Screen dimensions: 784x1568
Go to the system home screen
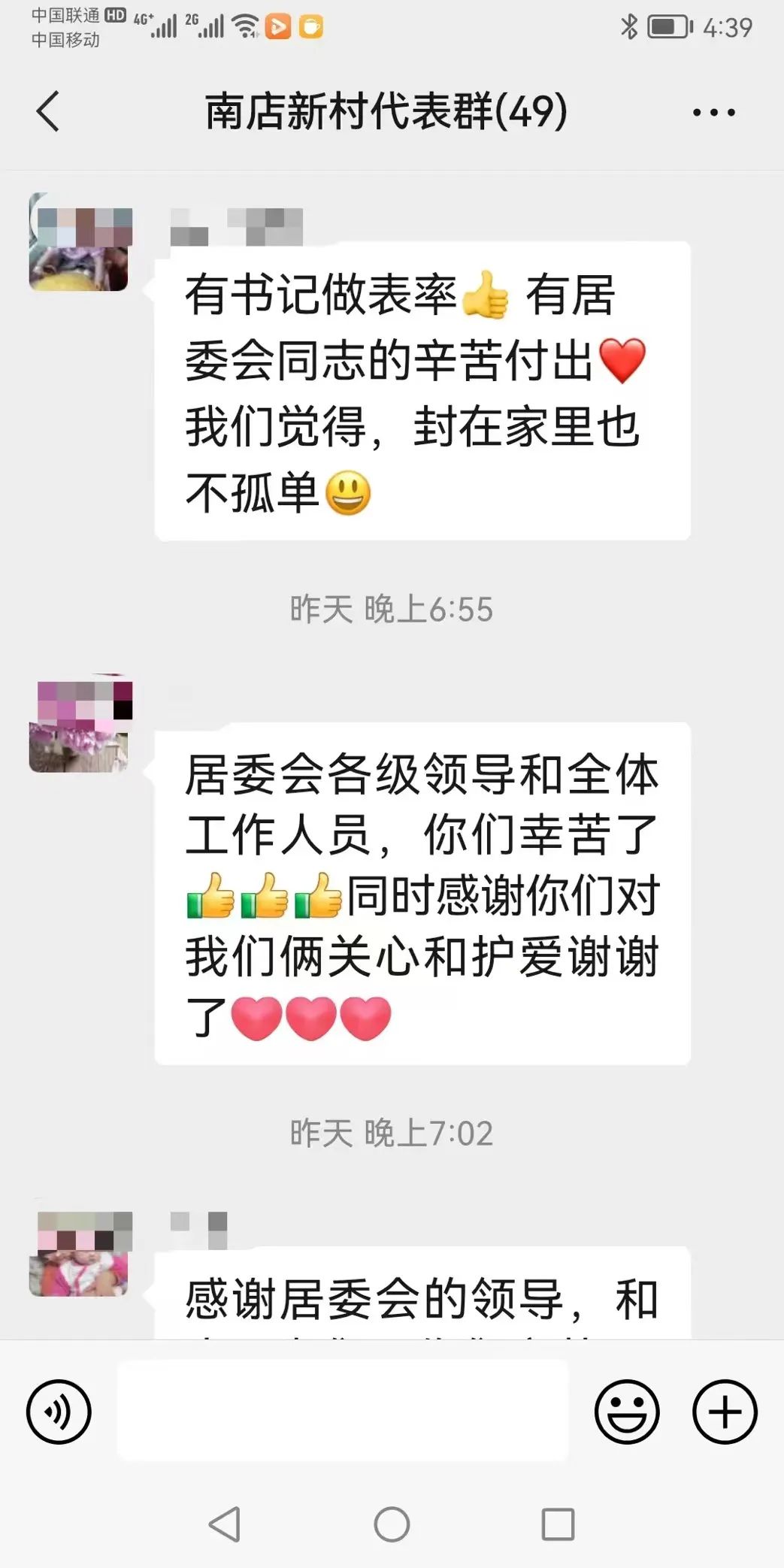point(392,1524)
